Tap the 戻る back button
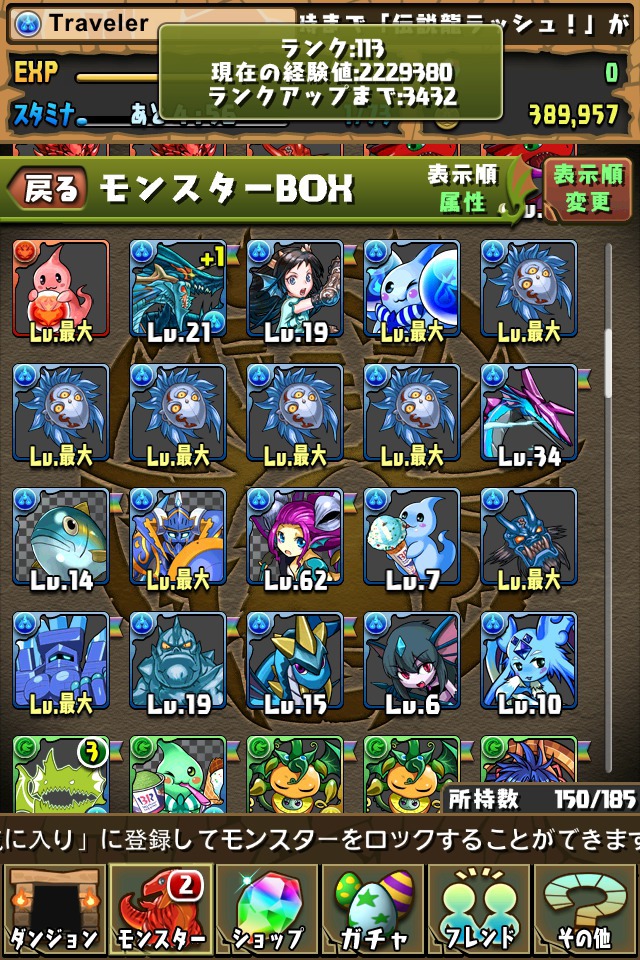 [50, 188]
